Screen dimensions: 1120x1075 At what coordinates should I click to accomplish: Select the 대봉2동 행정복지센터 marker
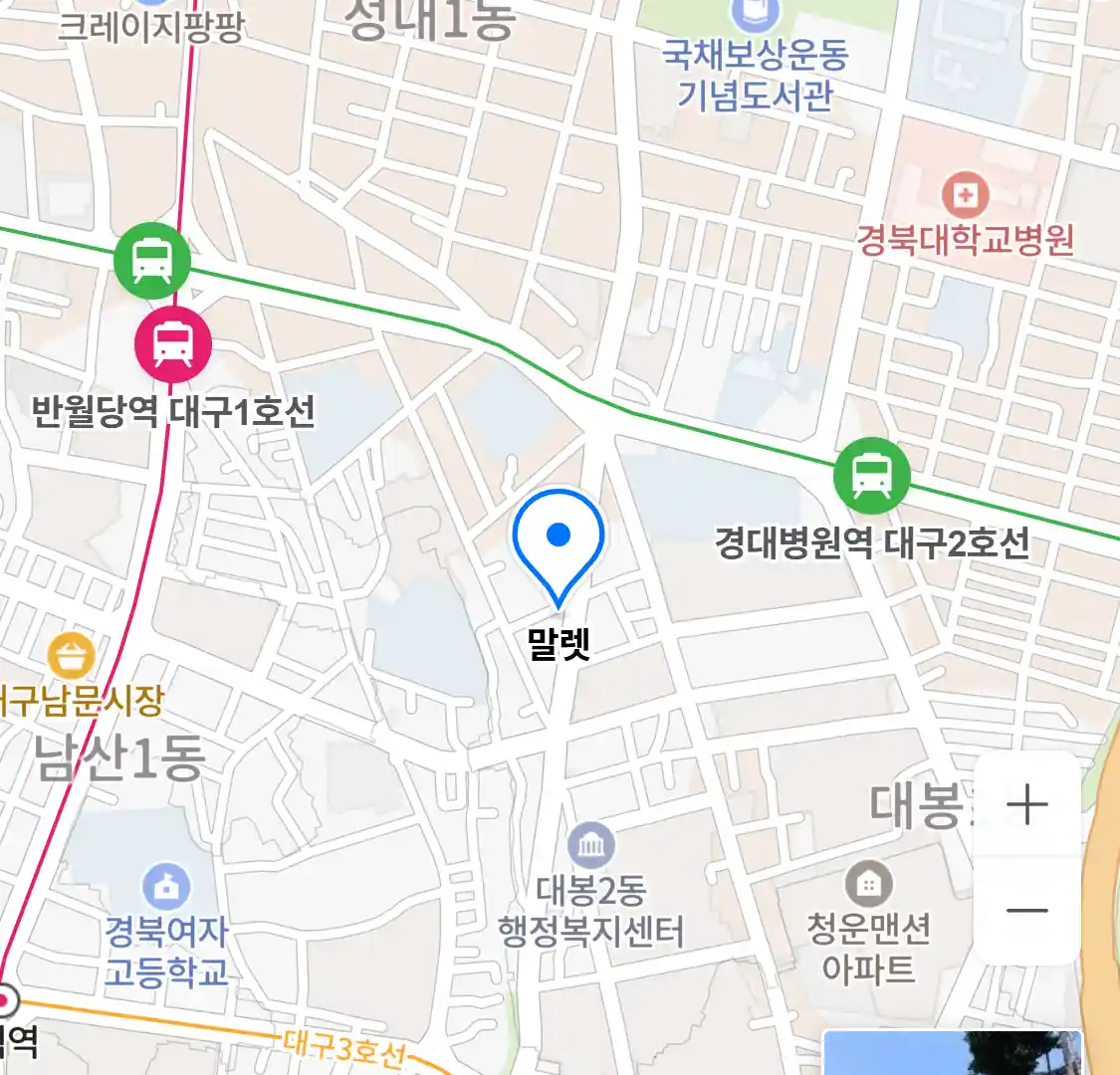591,847
